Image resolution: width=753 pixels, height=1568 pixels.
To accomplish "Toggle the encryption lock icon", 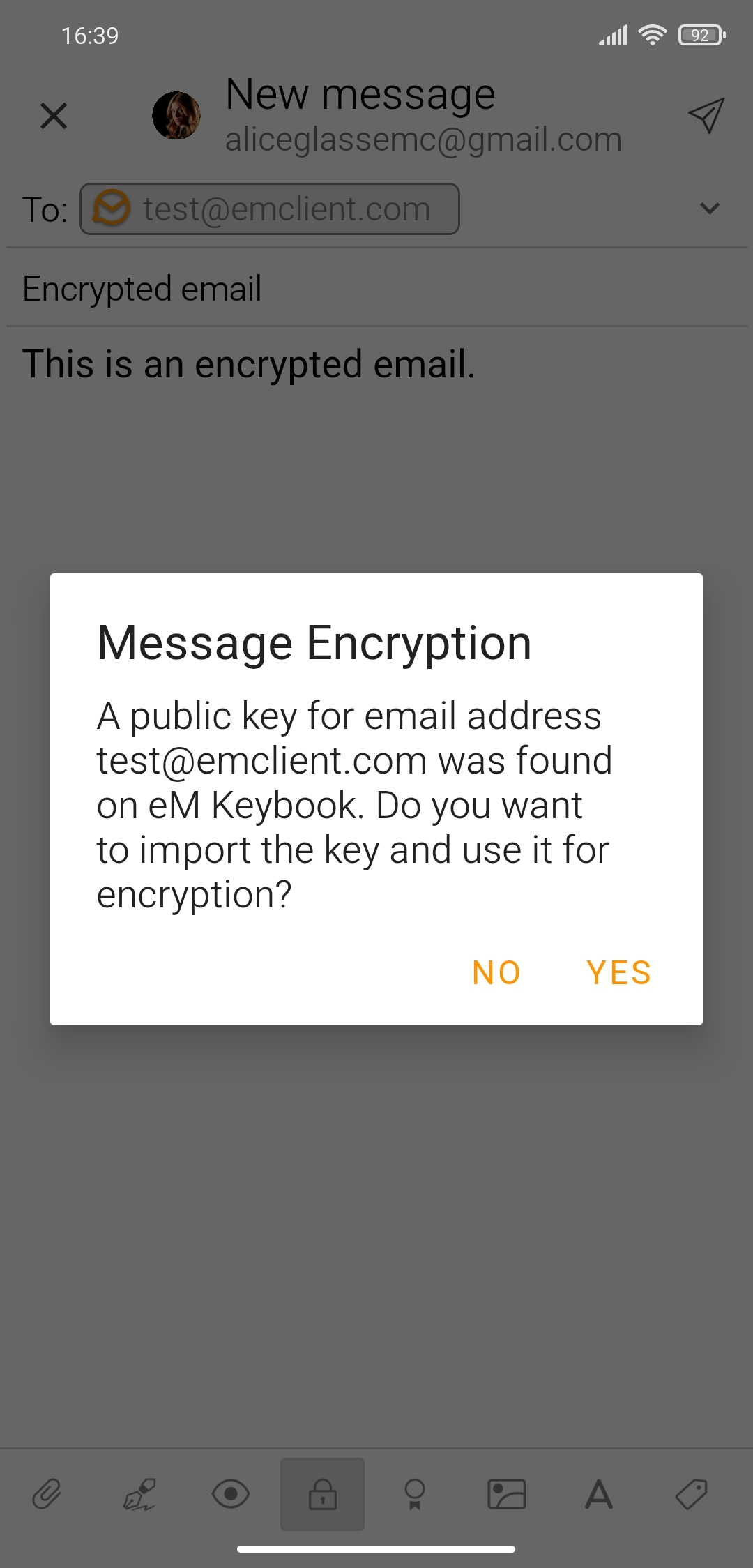I will coord(322,1494).
